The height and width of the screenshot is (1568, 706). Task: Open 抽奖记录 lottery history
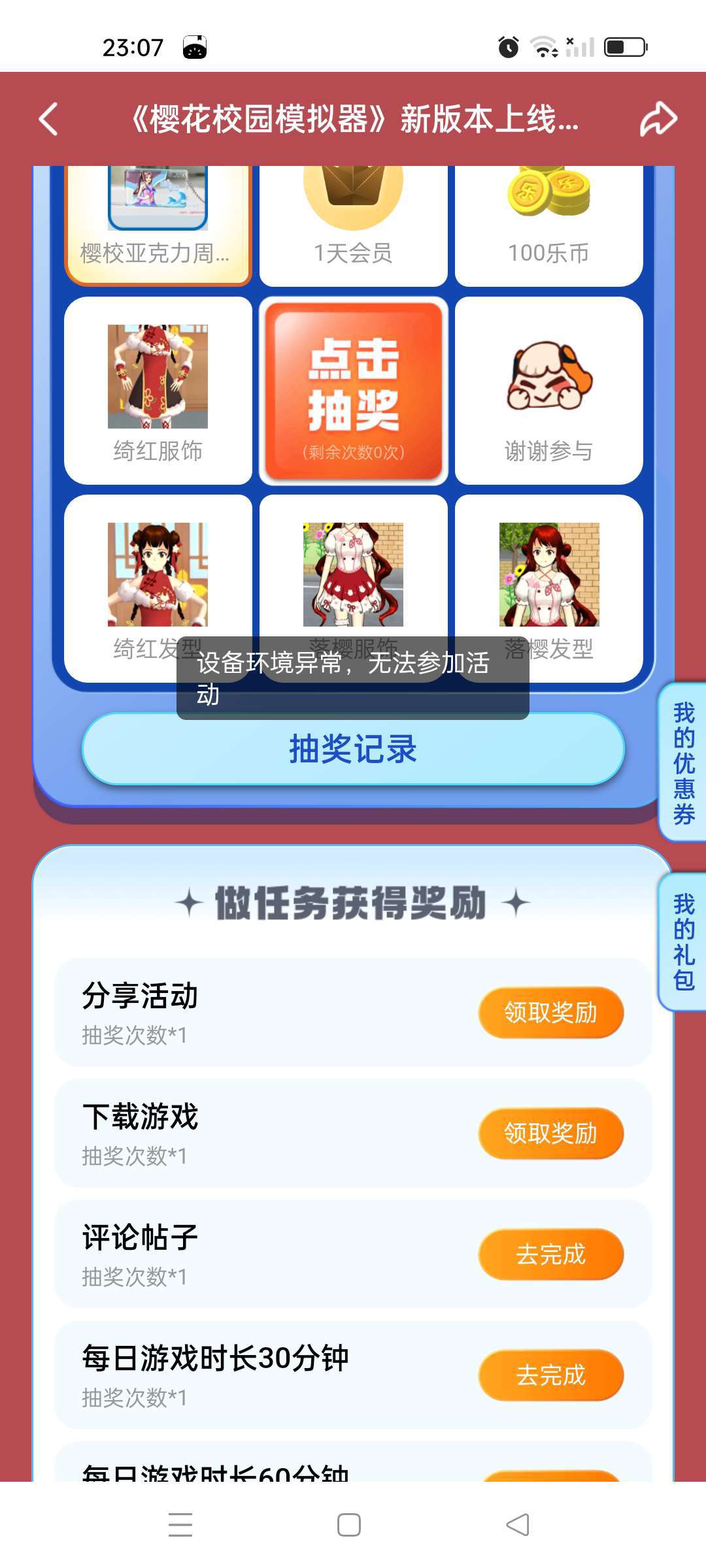[x=353, y=749]
